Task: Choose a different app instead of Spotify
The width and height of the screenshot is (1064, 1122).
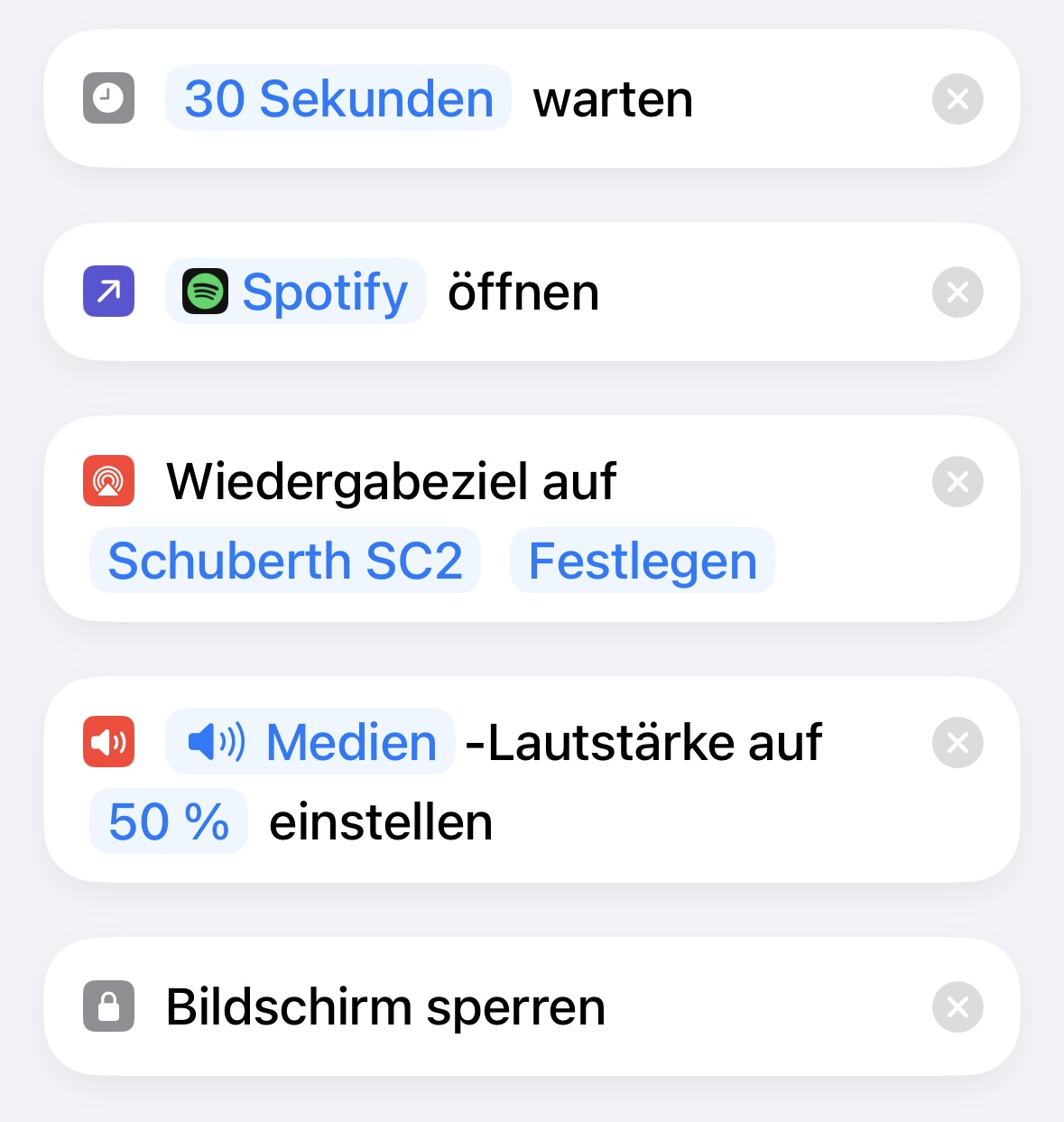Action: [x=296, y=292]
